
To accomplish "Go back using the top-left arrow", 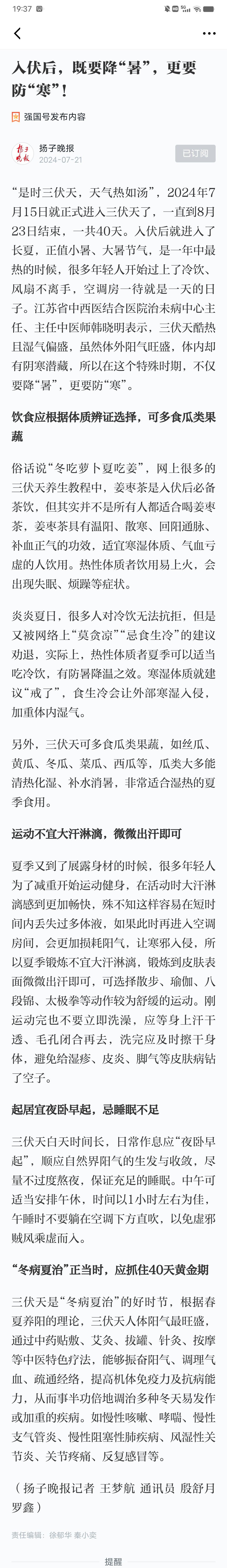I will click(17, 33).
